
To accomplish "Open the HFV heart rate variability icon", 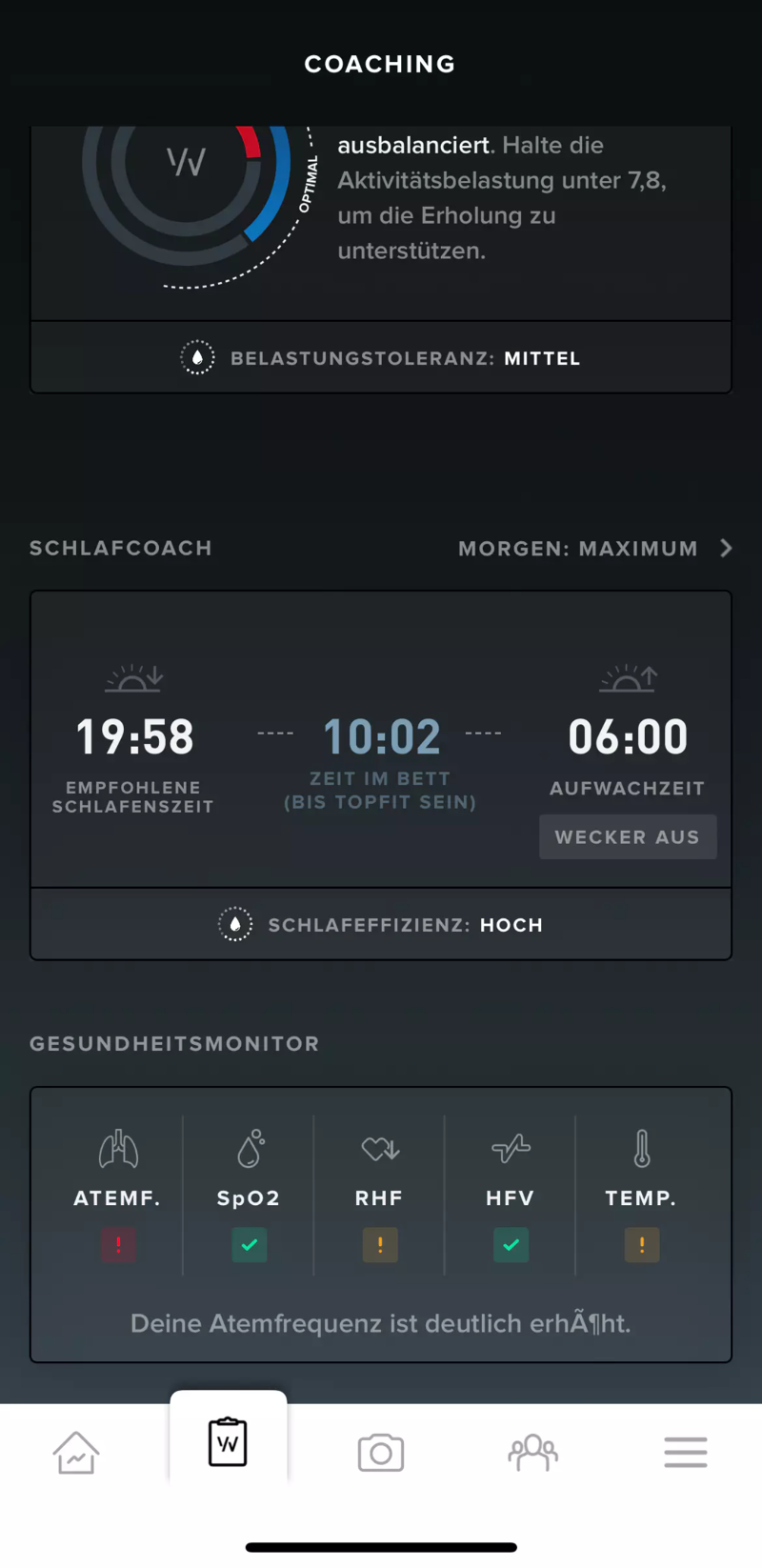I will [x=511, y=1148].
